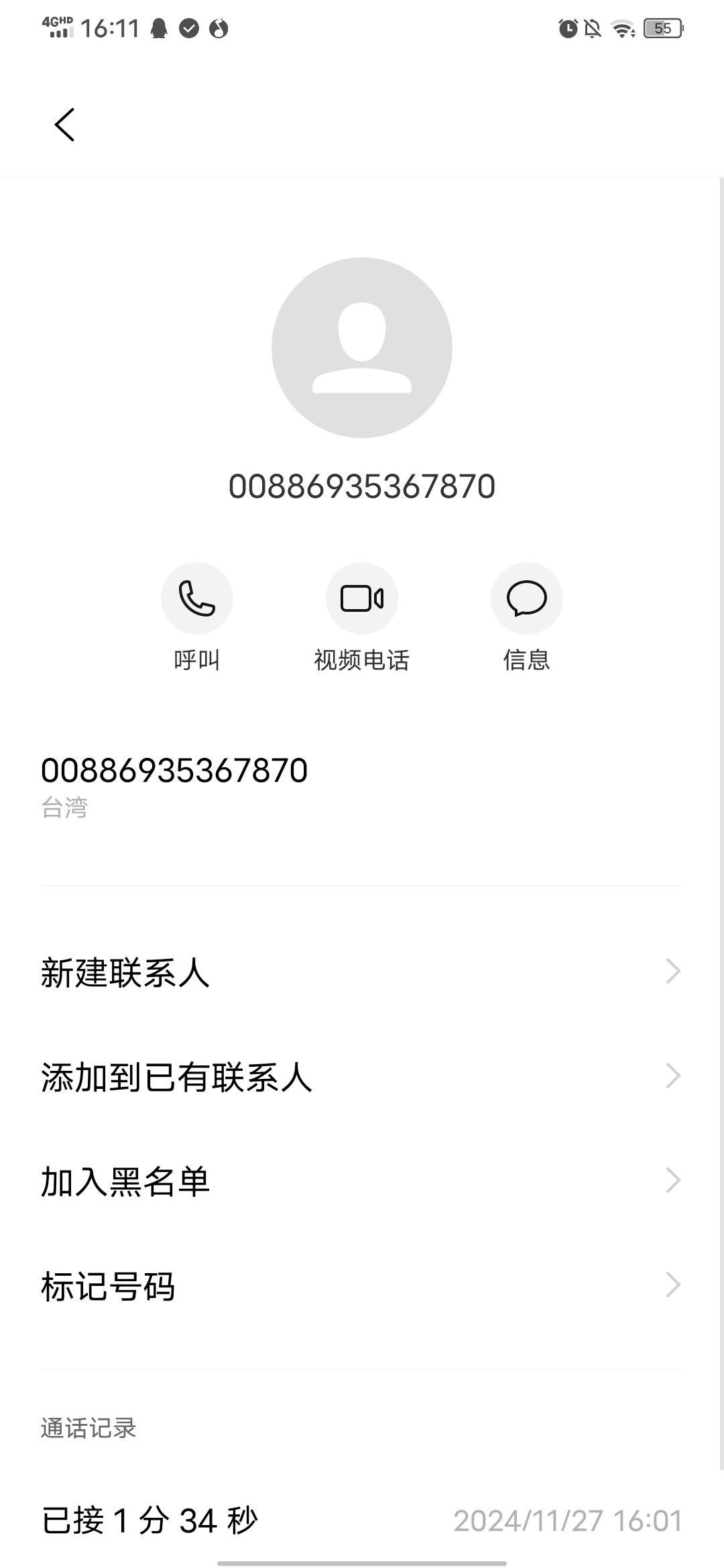Open 标记号码 to mark the number

pos(362,1286)
